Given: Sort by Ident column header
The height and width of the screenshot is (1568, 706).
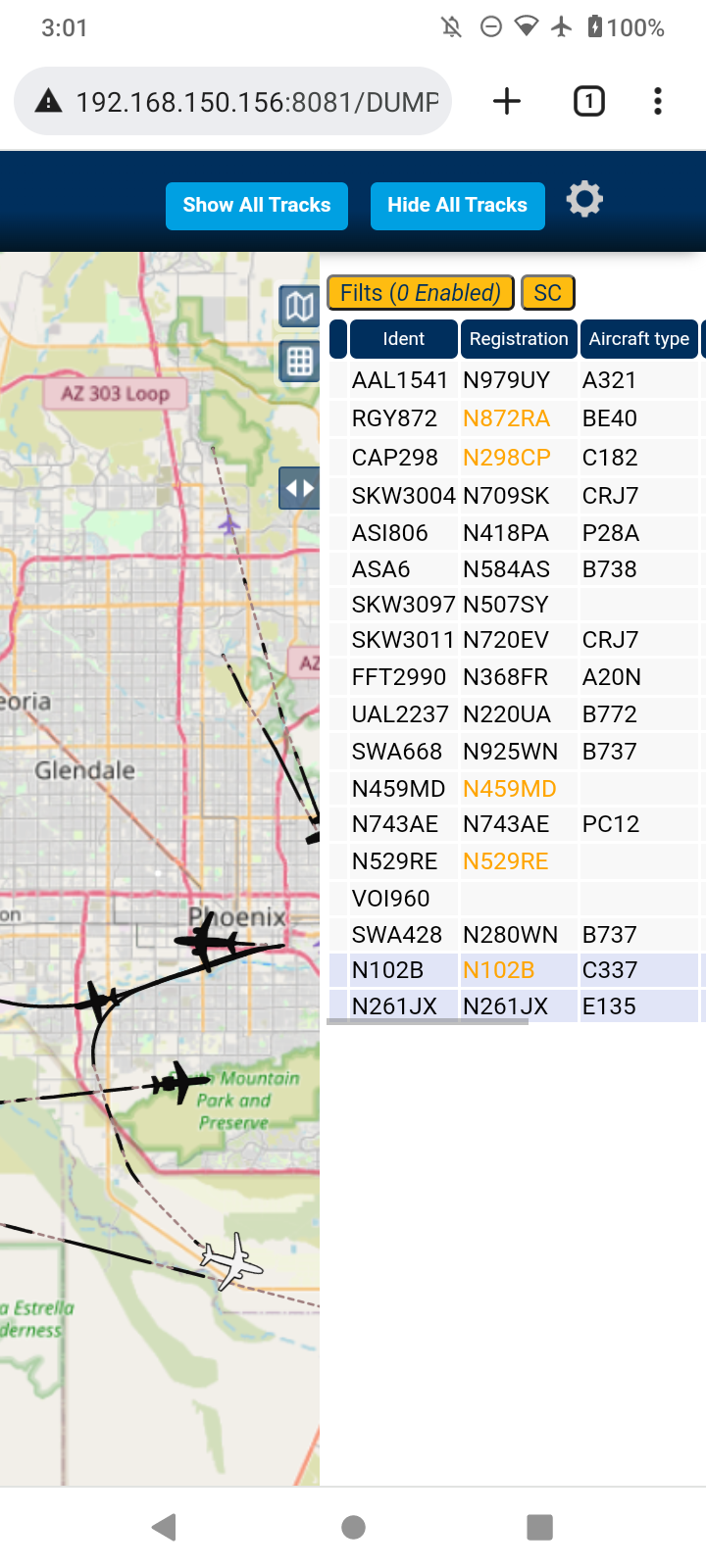Looking at the screenshot, I should point(404,339).
